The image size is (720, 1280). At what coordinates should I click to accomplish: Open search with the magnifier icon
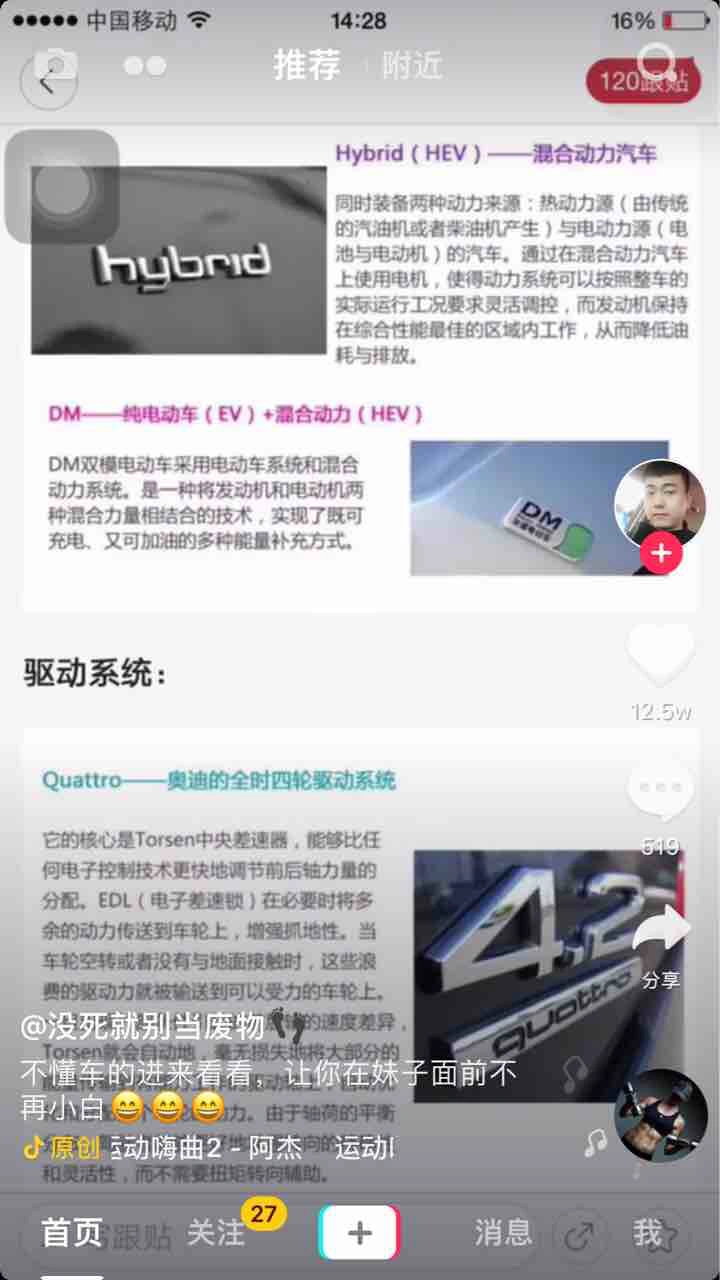coord(656,62)
